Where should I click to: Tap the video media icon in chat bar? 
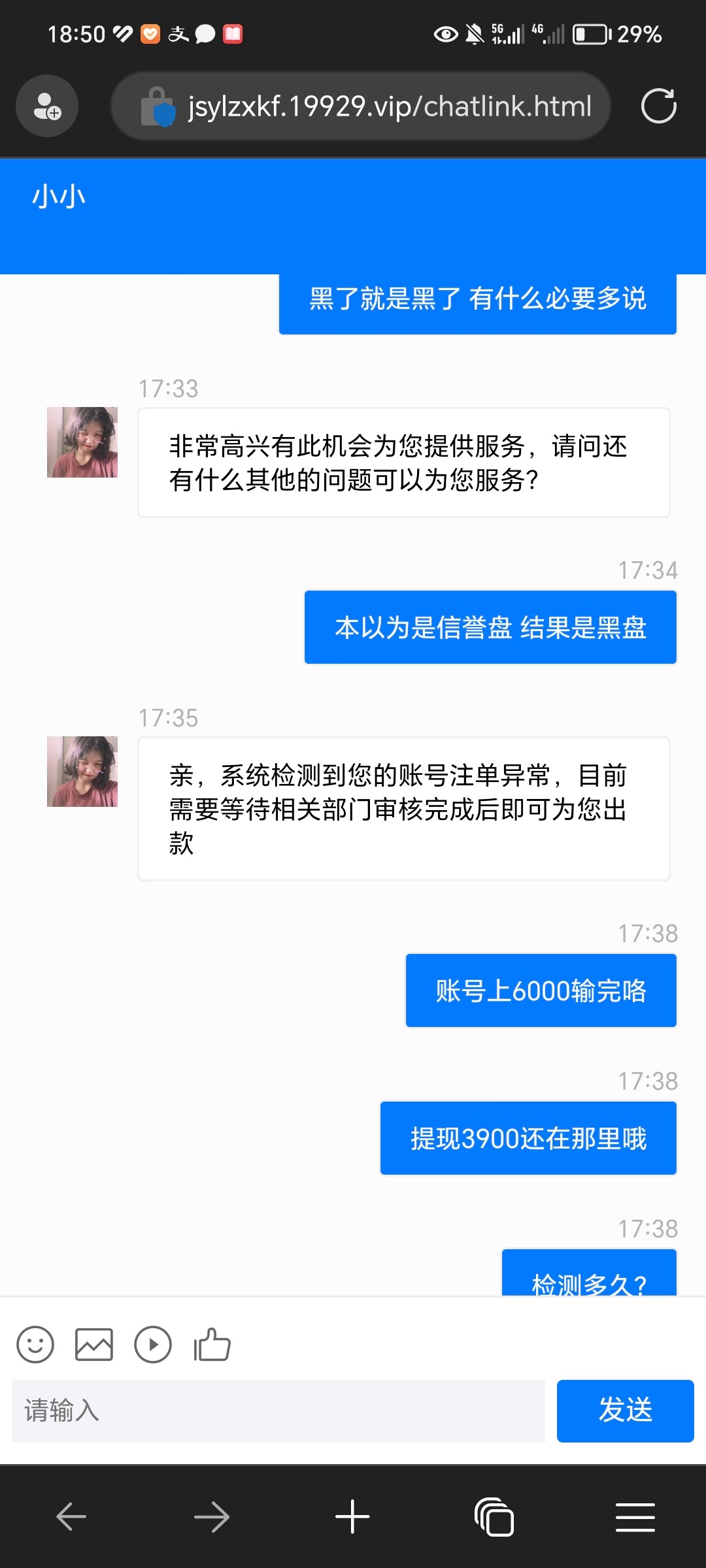[152, 1344]
